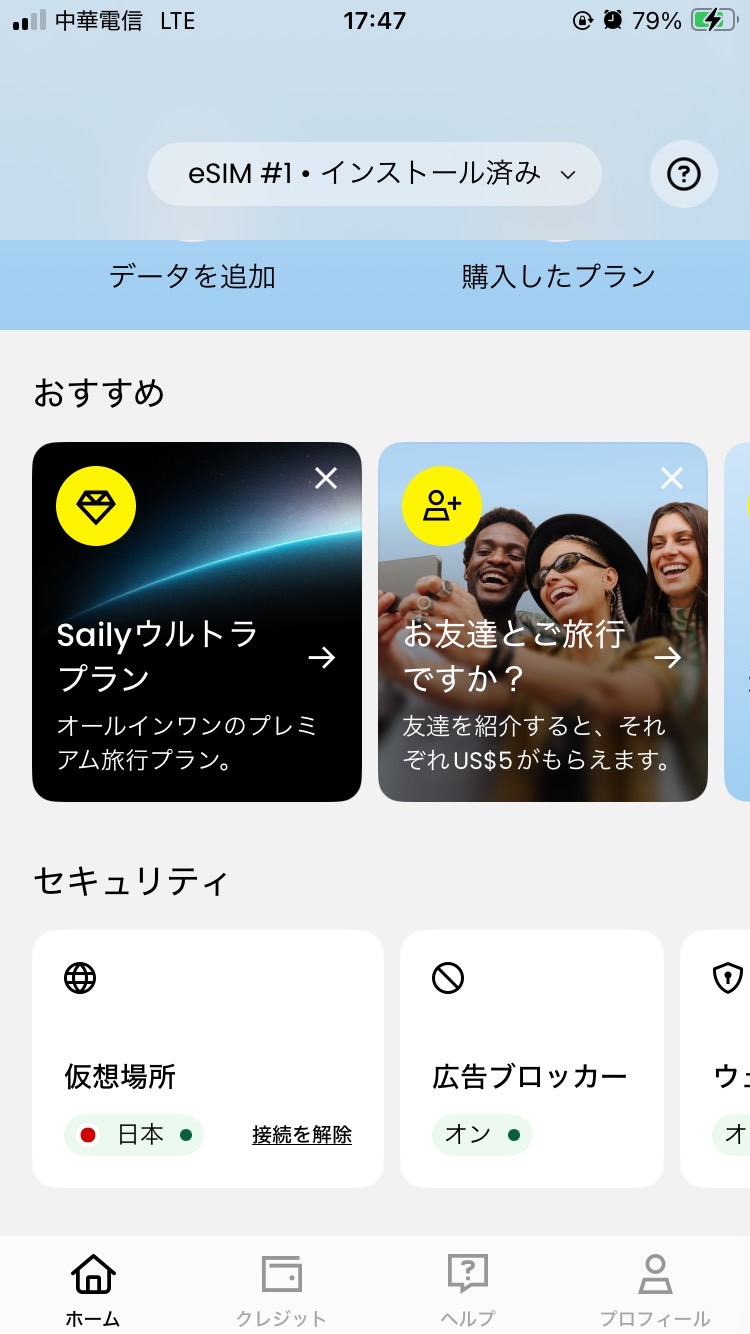This screenshot has height=1334, width=750.
Task: Tap the 接続を解除 disconnect link
Action: [302, 1135]
